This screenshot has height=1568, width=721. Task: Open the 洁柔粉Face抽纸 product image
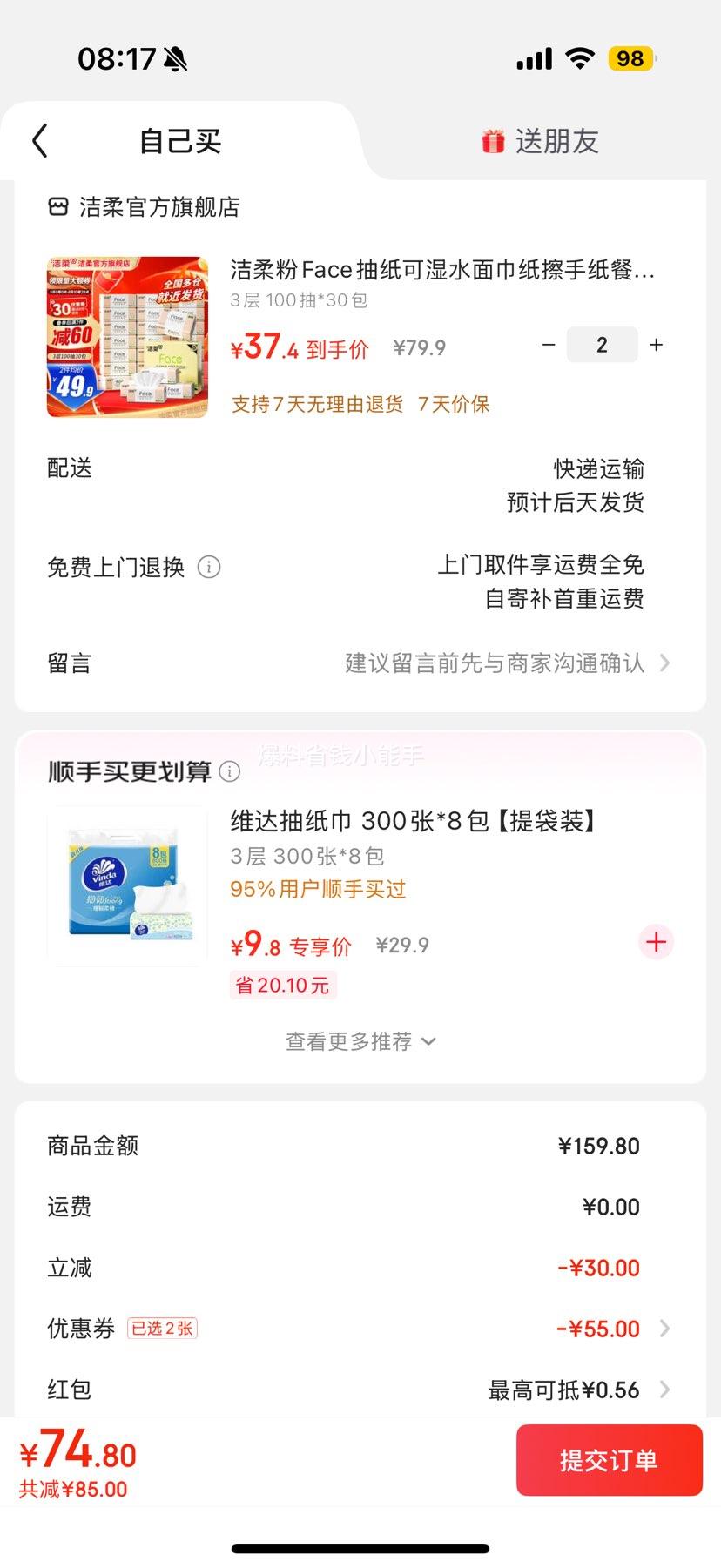[x=127, y=337]
